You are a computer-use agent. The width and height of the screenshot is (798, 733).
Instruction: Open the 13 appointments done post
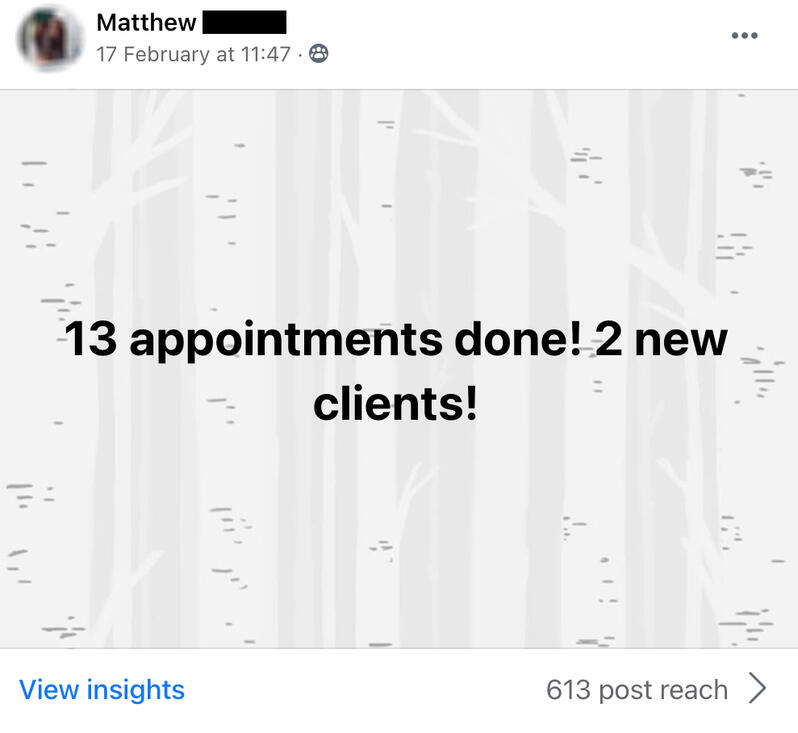(x=396, y=371)
